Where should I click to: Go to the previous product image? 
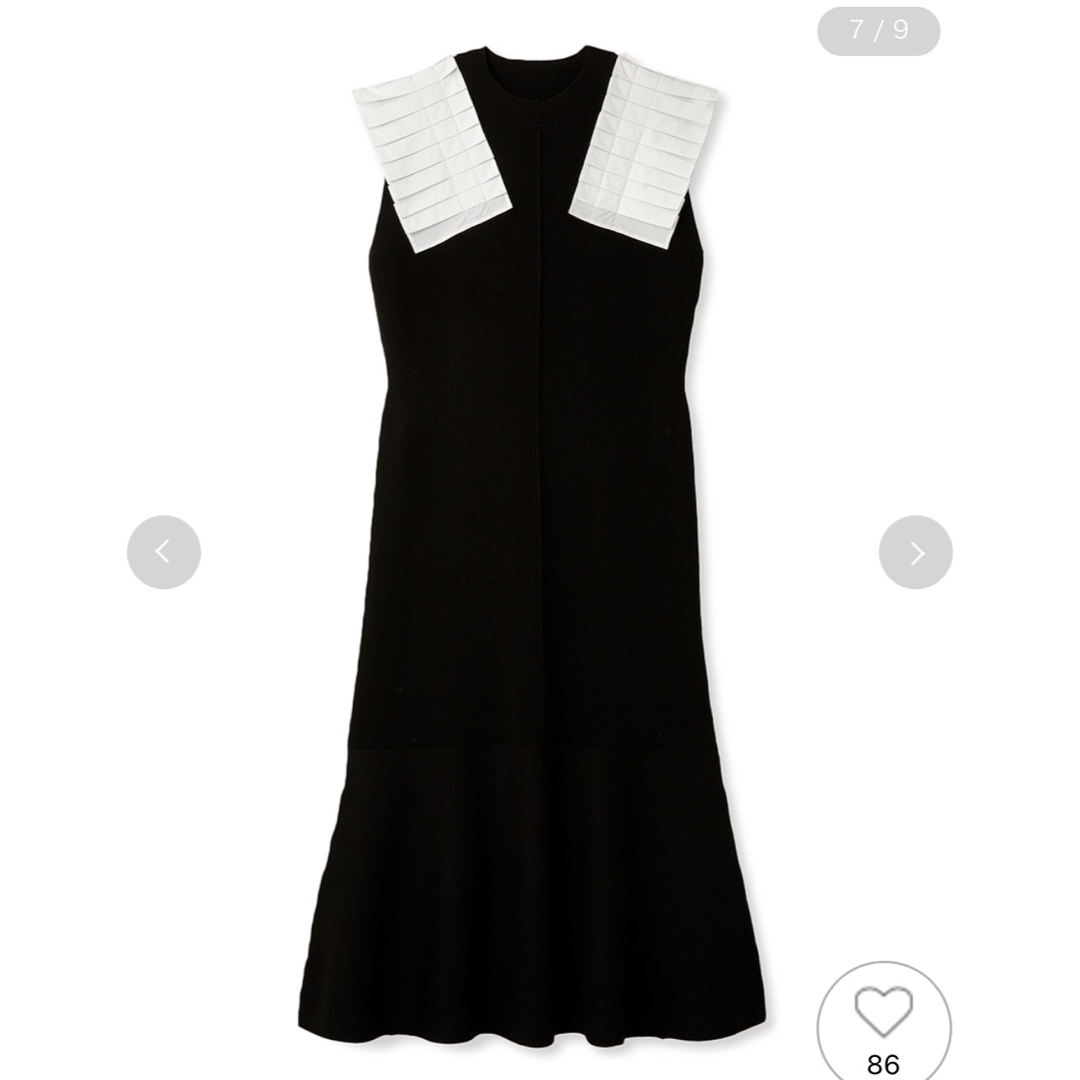164,552
